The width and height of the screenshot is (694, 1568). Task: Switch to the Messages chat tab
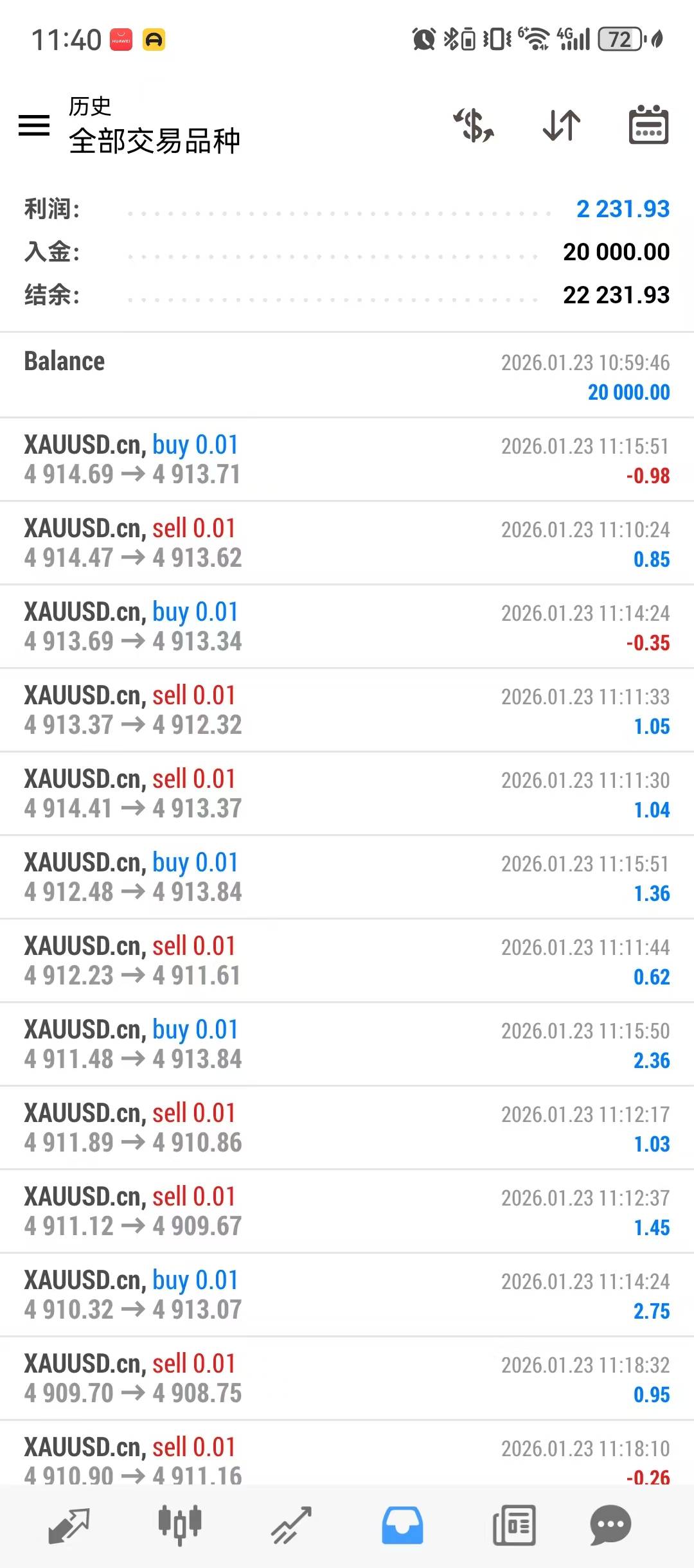pos(610,1524)
